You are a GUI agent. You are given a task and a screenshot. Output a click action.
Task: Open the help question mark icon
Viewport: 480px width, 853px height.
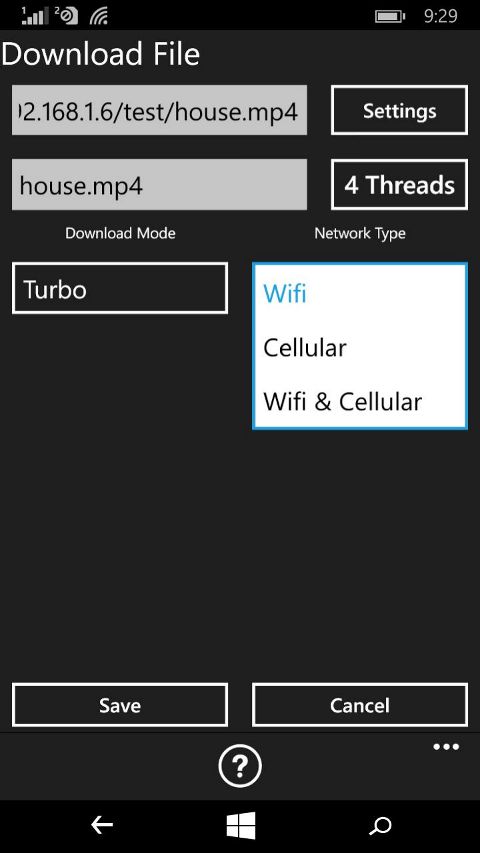coord(240,766)
